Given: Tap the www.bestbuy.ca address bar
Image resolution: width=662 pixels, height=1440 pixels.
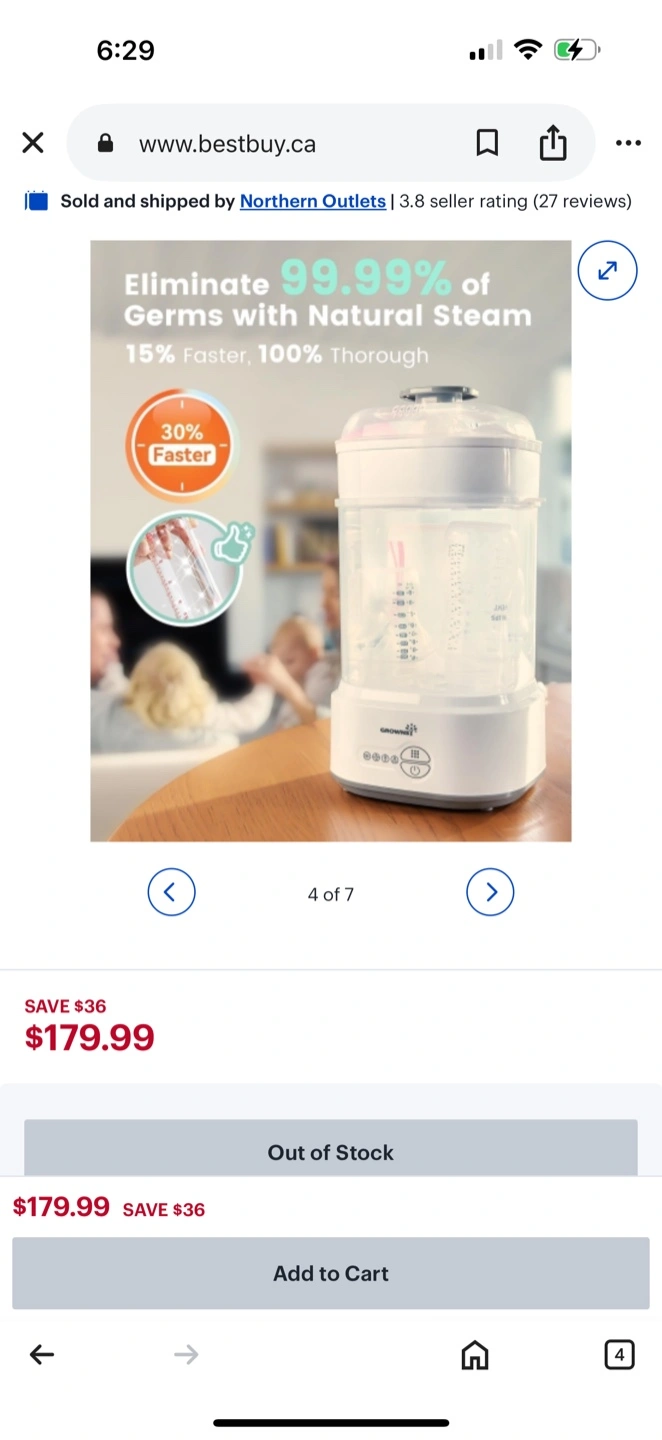Looking at the screenshot, I should point(227,144).
